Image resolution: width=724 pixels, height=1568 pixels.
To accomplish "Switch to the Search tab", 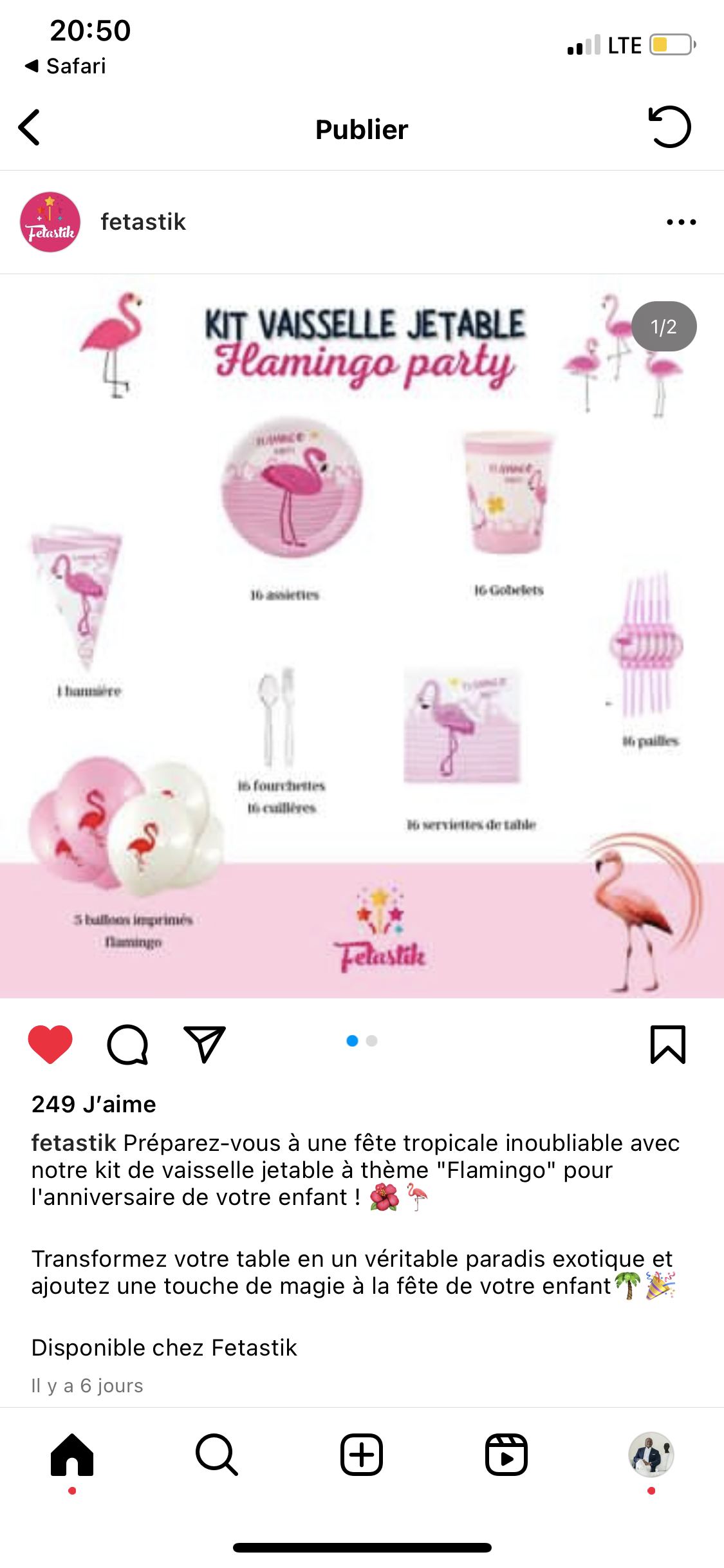I will [x=217, y=1455].
